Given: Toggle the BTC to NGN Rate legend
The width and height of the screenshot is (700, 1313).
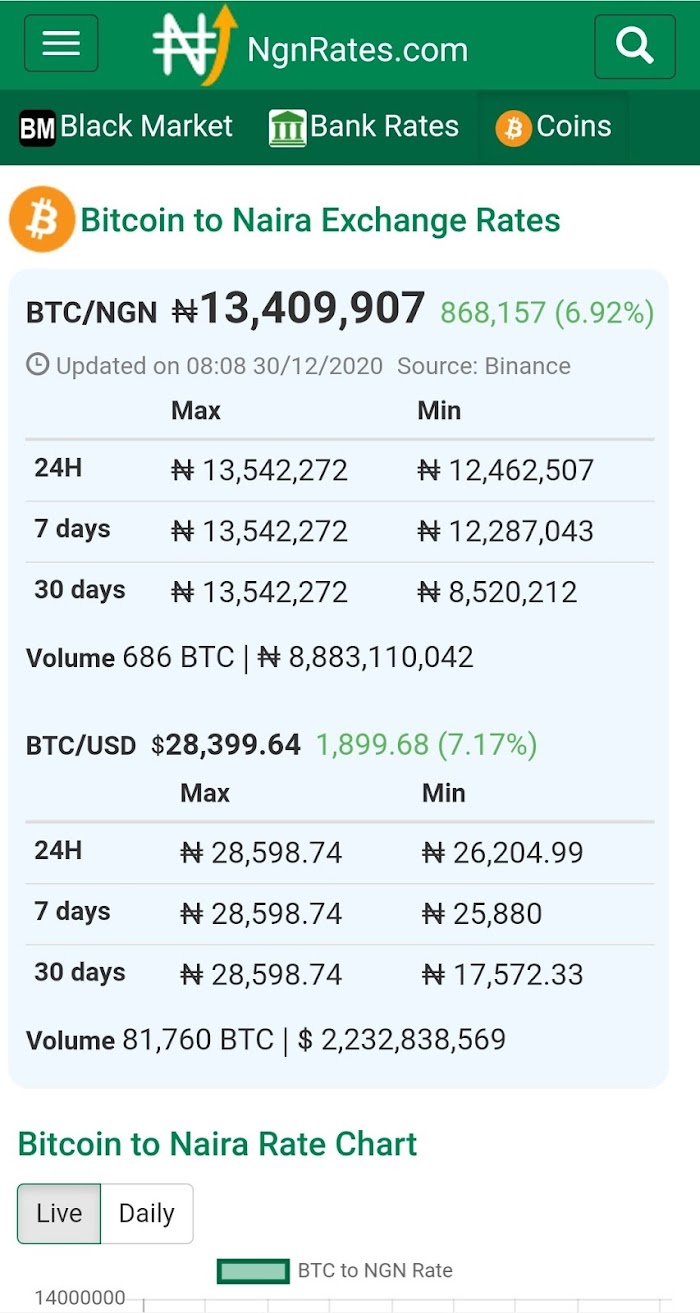Looking at the screenshot, I should [336, 1271].
